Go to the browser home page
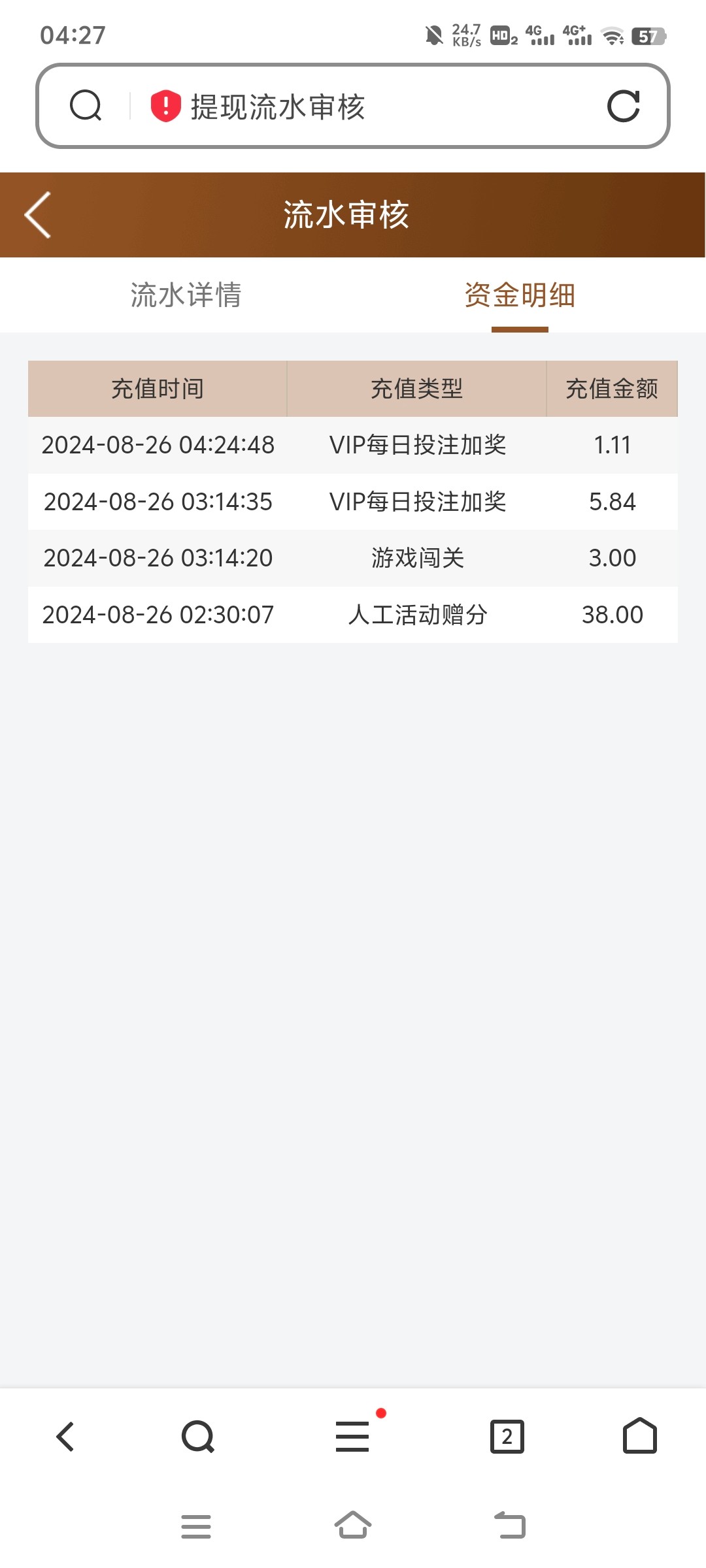Viewport: 706px width, 1568px height. pos(640,1435)
